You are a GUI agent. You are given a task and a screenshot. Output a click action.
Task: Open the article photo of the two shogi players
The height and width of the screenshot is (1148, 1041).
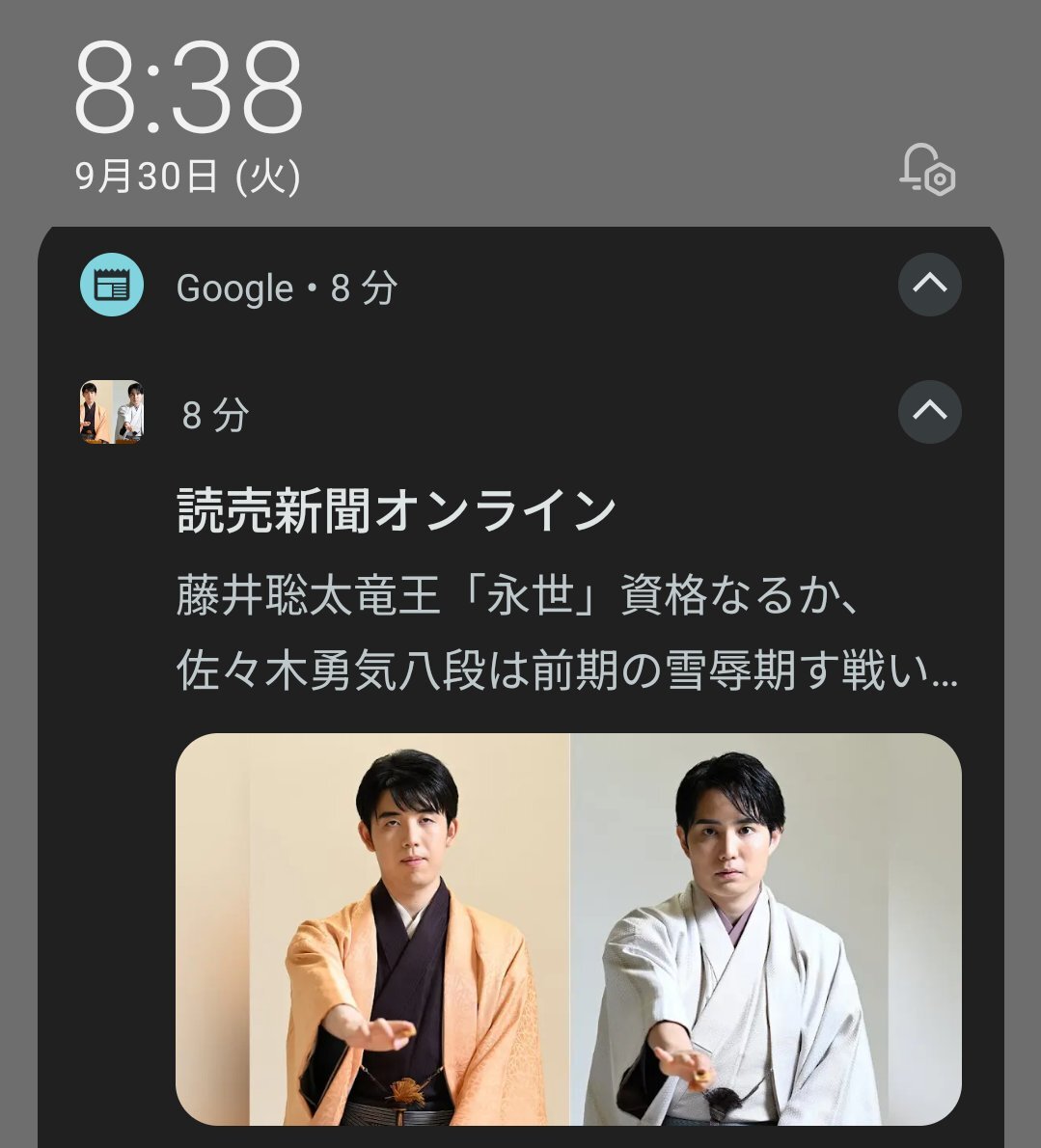pyautogui.click(x=568, y=928)
